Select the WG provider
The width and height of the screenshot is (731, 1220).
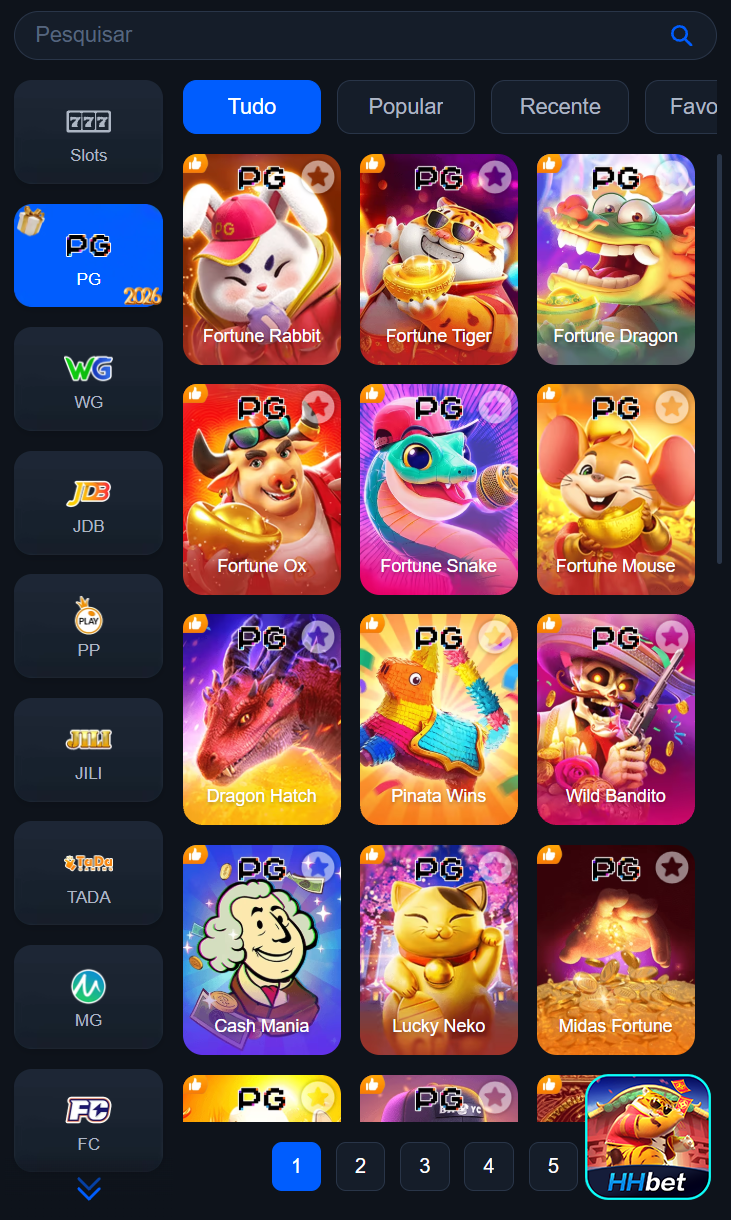click(x=88, y=379)
